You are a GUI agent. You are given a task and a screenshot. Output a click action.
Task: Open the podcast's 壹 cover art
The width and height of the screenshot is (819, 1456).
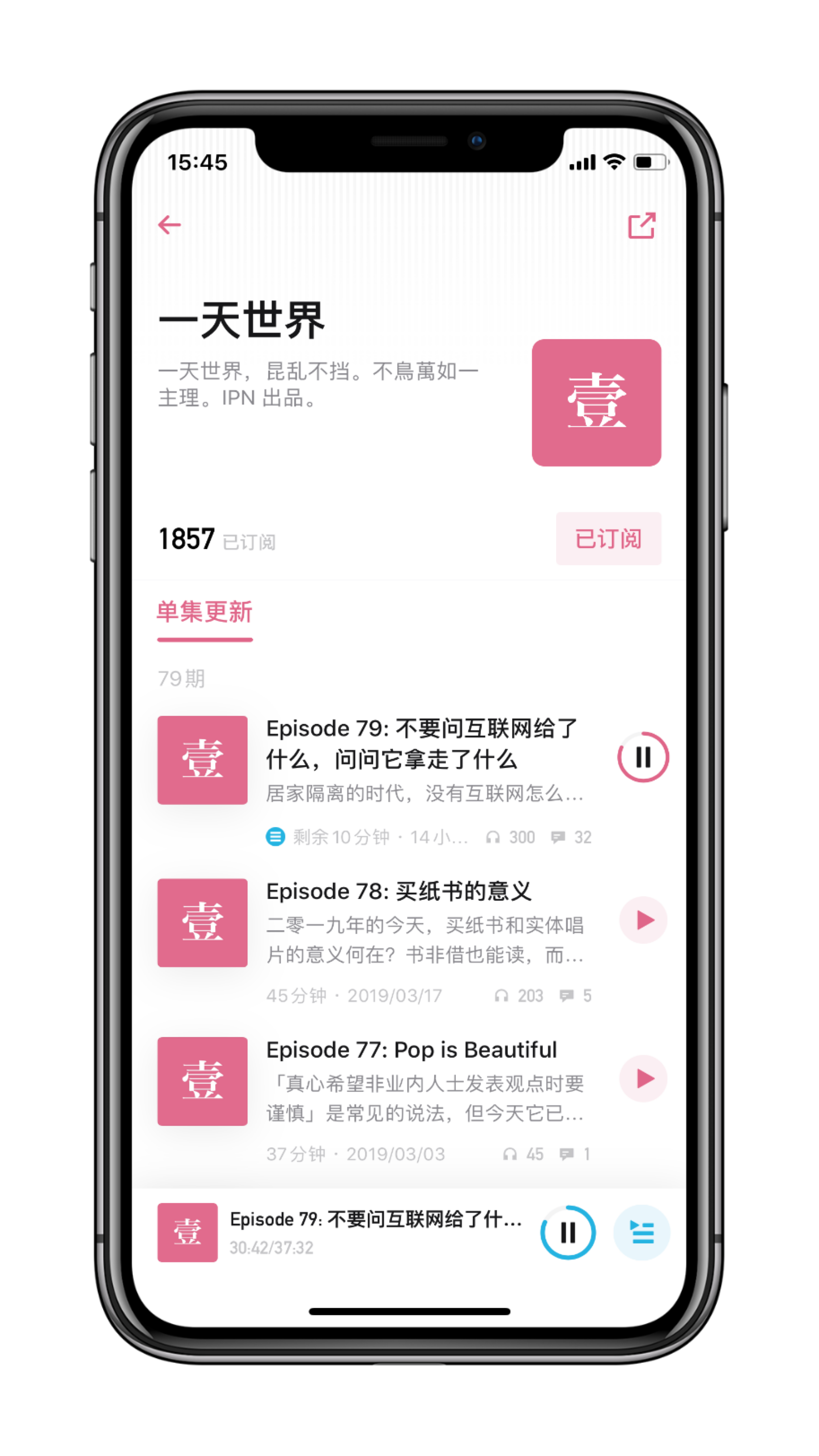click(x=596, y=402)
